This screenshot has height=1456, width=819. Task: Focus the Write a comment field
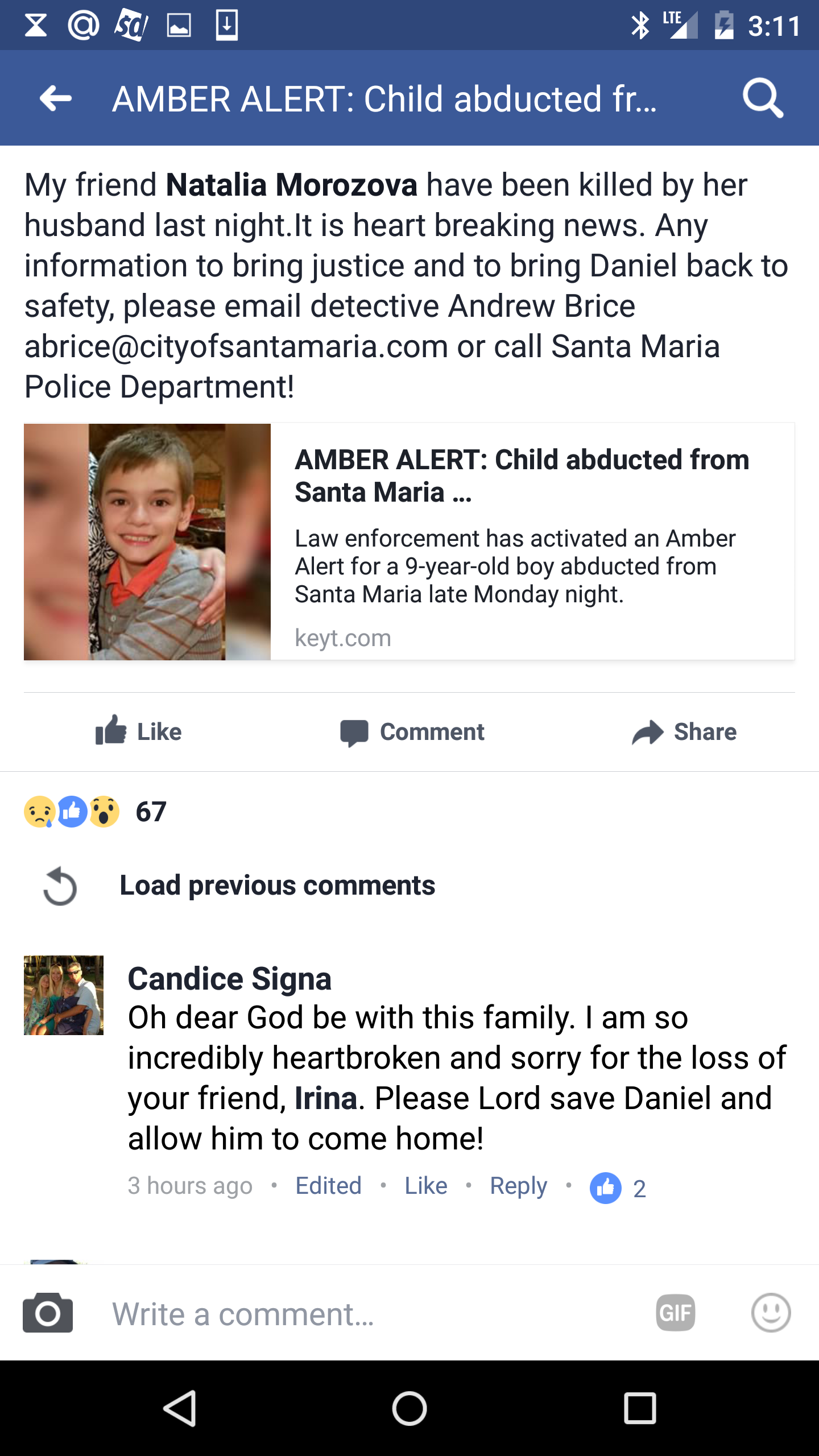[364, 1314]
